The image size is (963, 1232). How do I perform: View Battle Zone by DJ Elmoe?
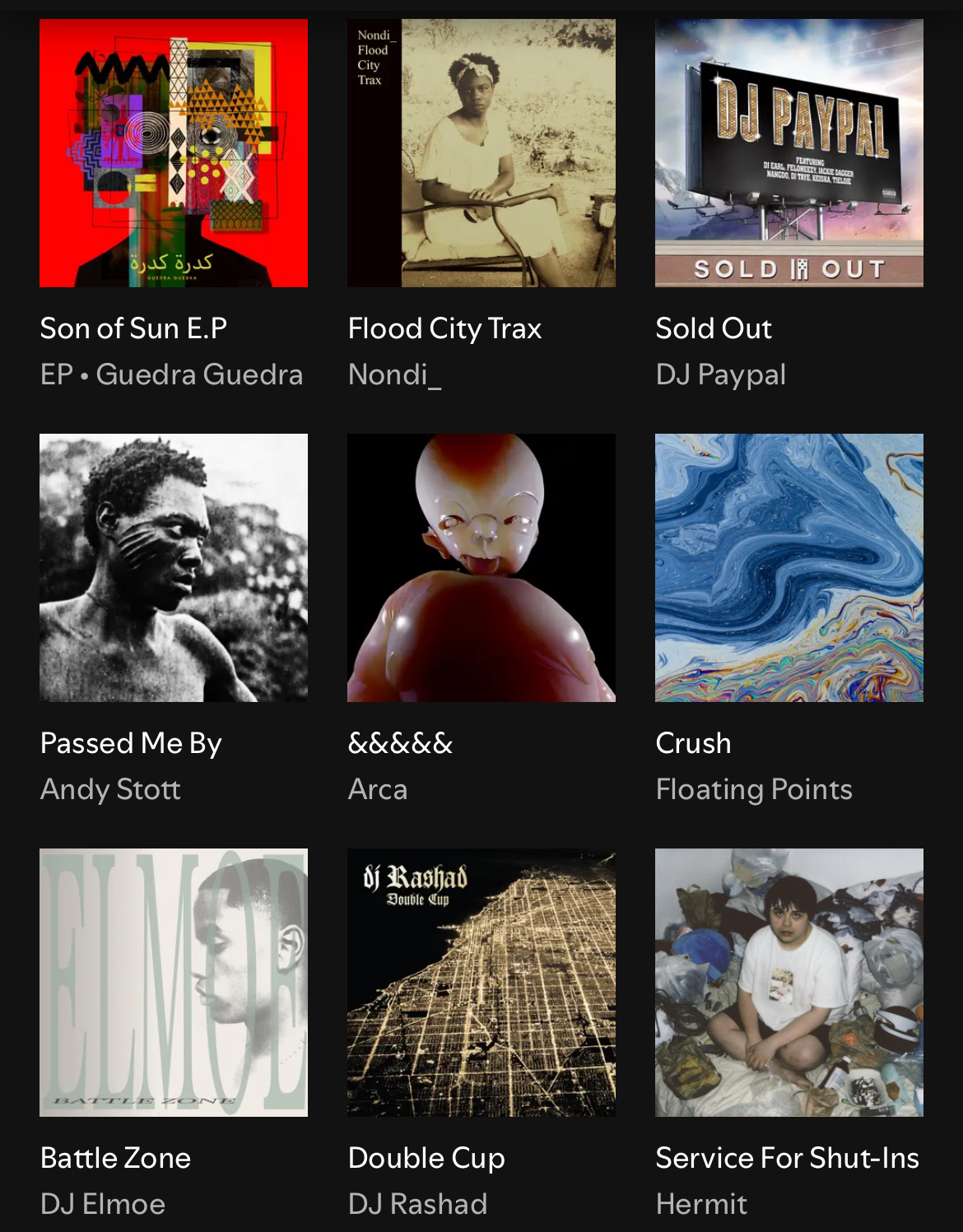coord(174,982)
